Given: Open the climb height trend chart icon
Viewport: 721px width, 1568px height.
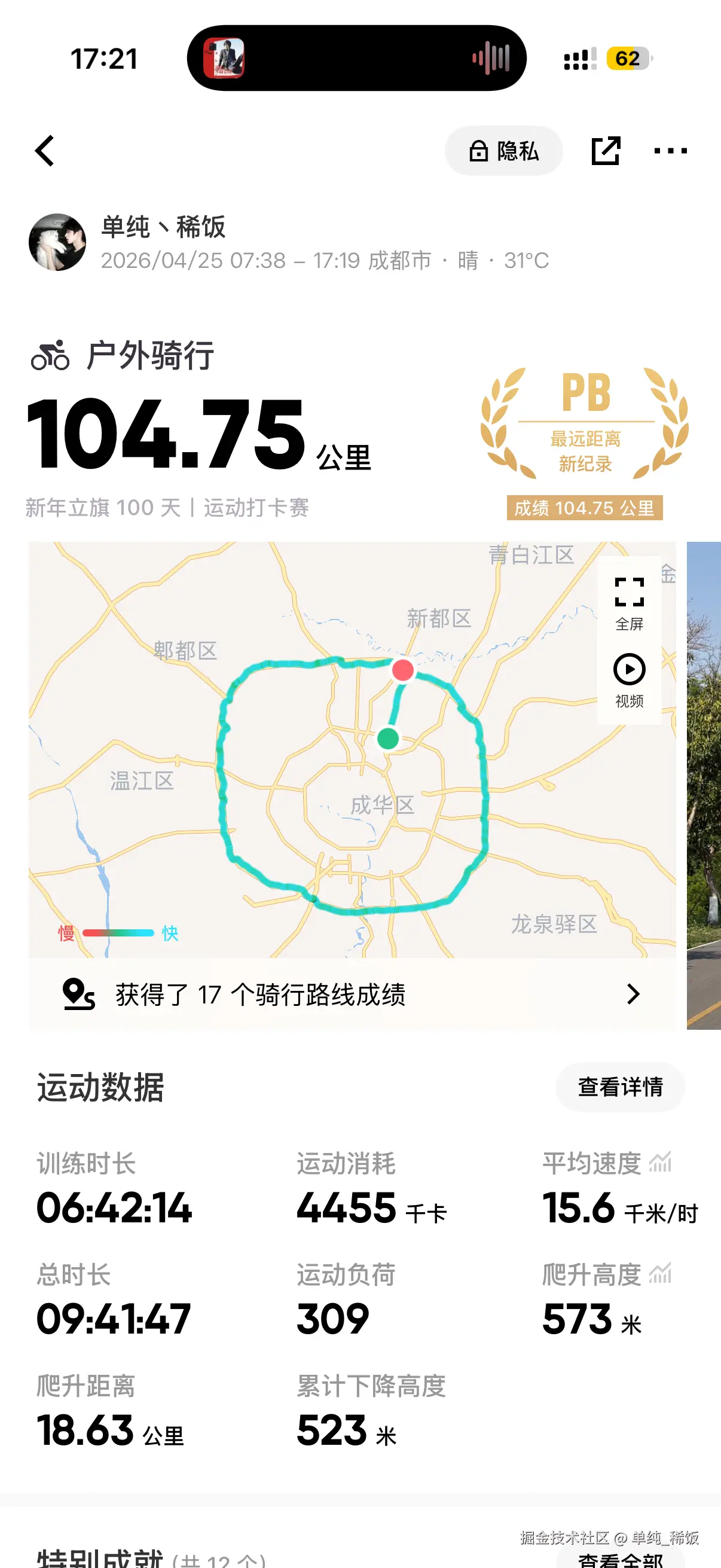Looking at the screenshot, I should tap(659, 1275).
